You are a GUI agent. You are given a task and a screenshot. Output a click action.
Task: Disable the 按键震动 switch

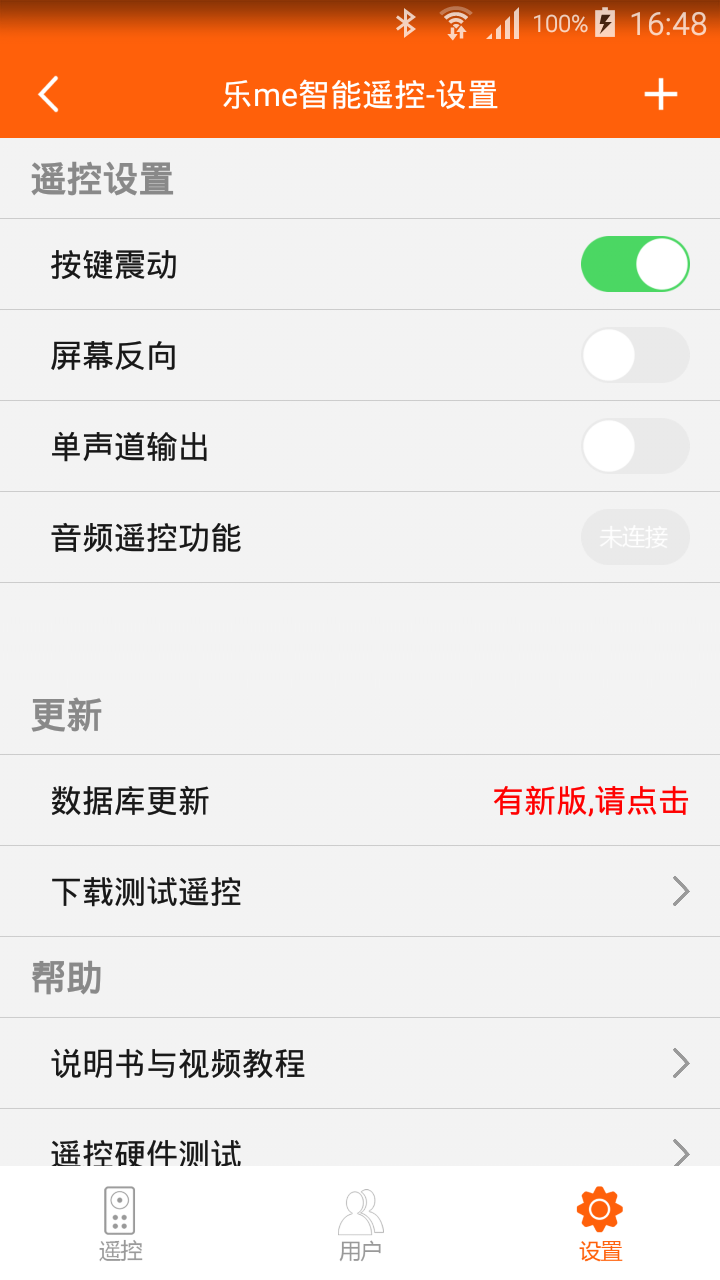pos(635,264)
